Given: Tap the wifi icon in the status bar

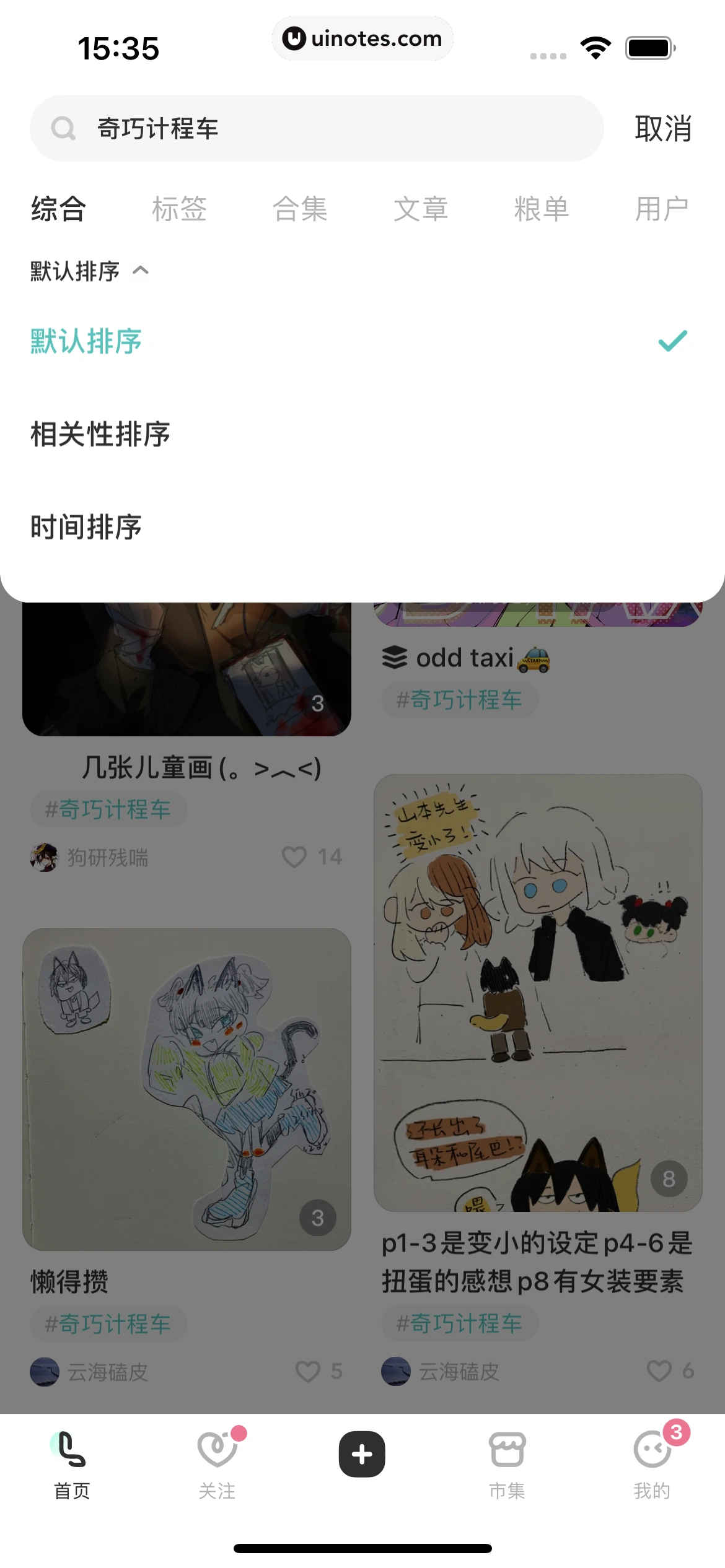Looking at the screenshot, I should 595,48.
